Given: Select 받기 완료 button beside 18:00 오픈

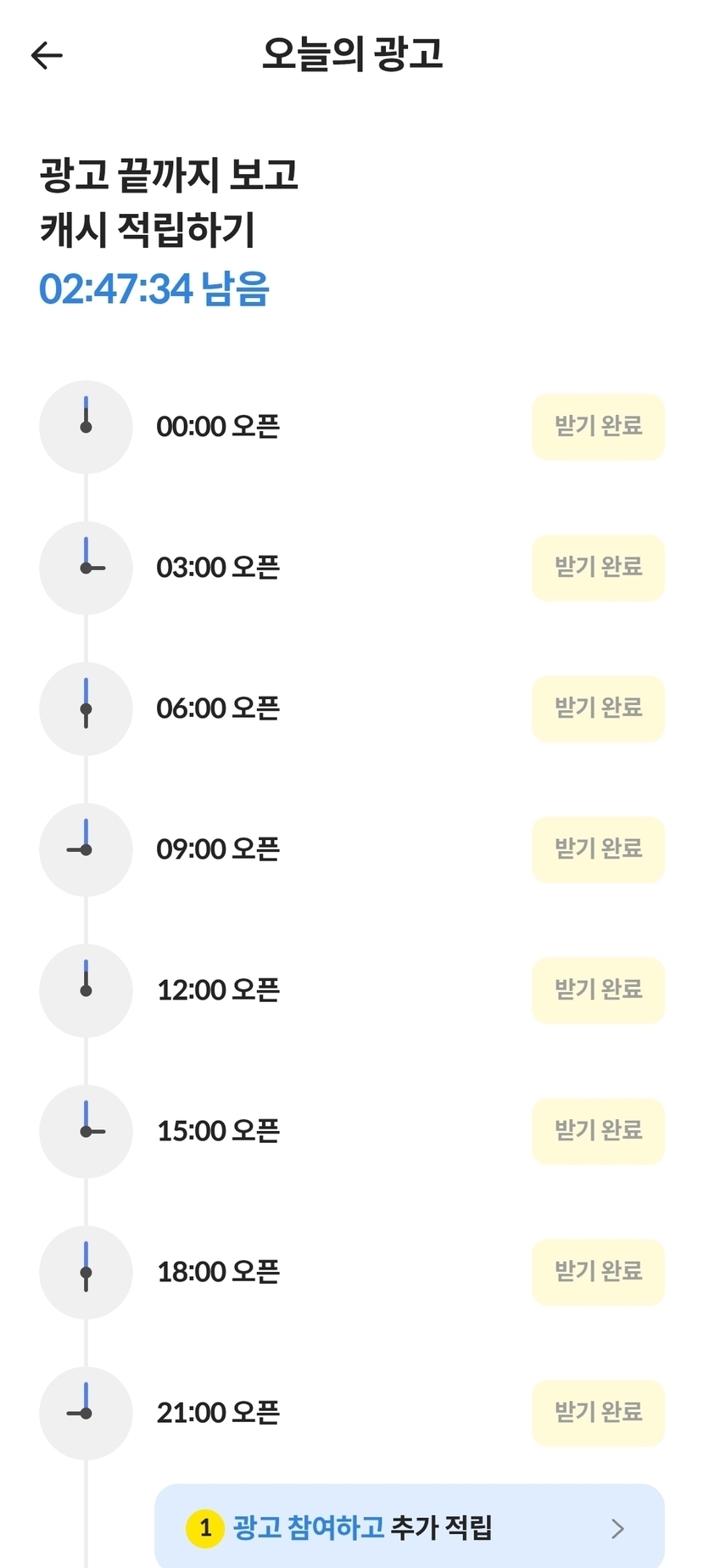Looking at the screenshot, I should (x=598, y=1272).
